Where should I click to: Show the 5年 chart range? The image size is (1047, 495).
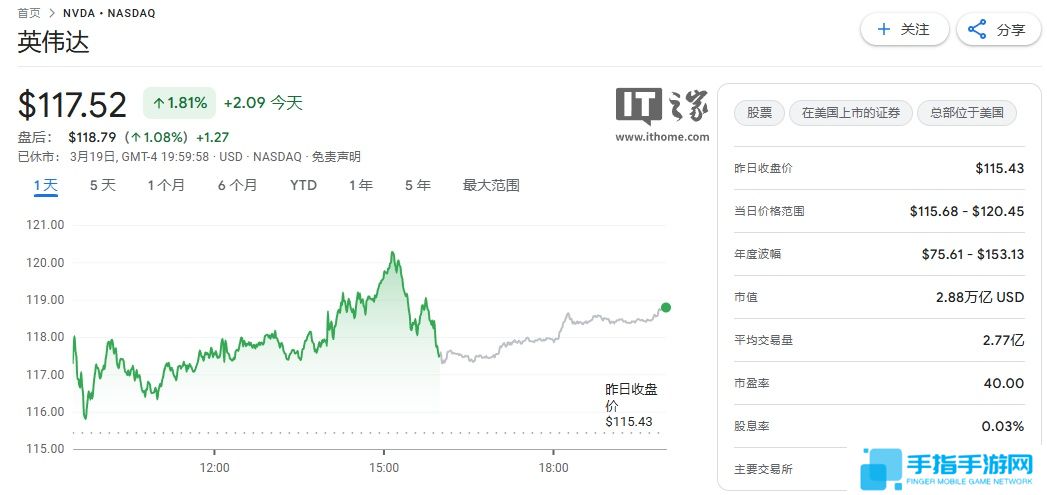point(417,185)
